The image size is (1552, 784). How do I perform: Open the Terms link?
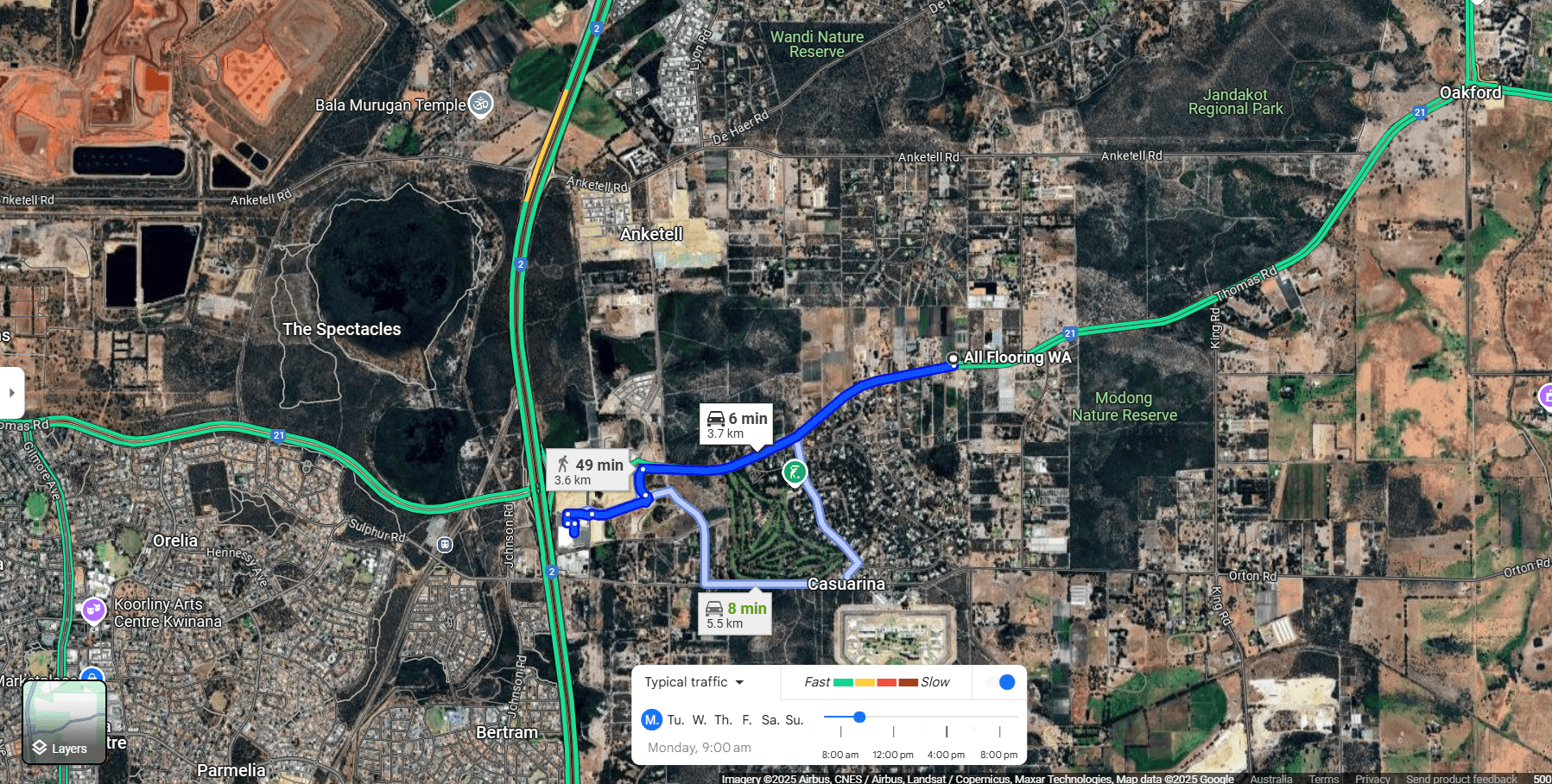(1323, 779)
